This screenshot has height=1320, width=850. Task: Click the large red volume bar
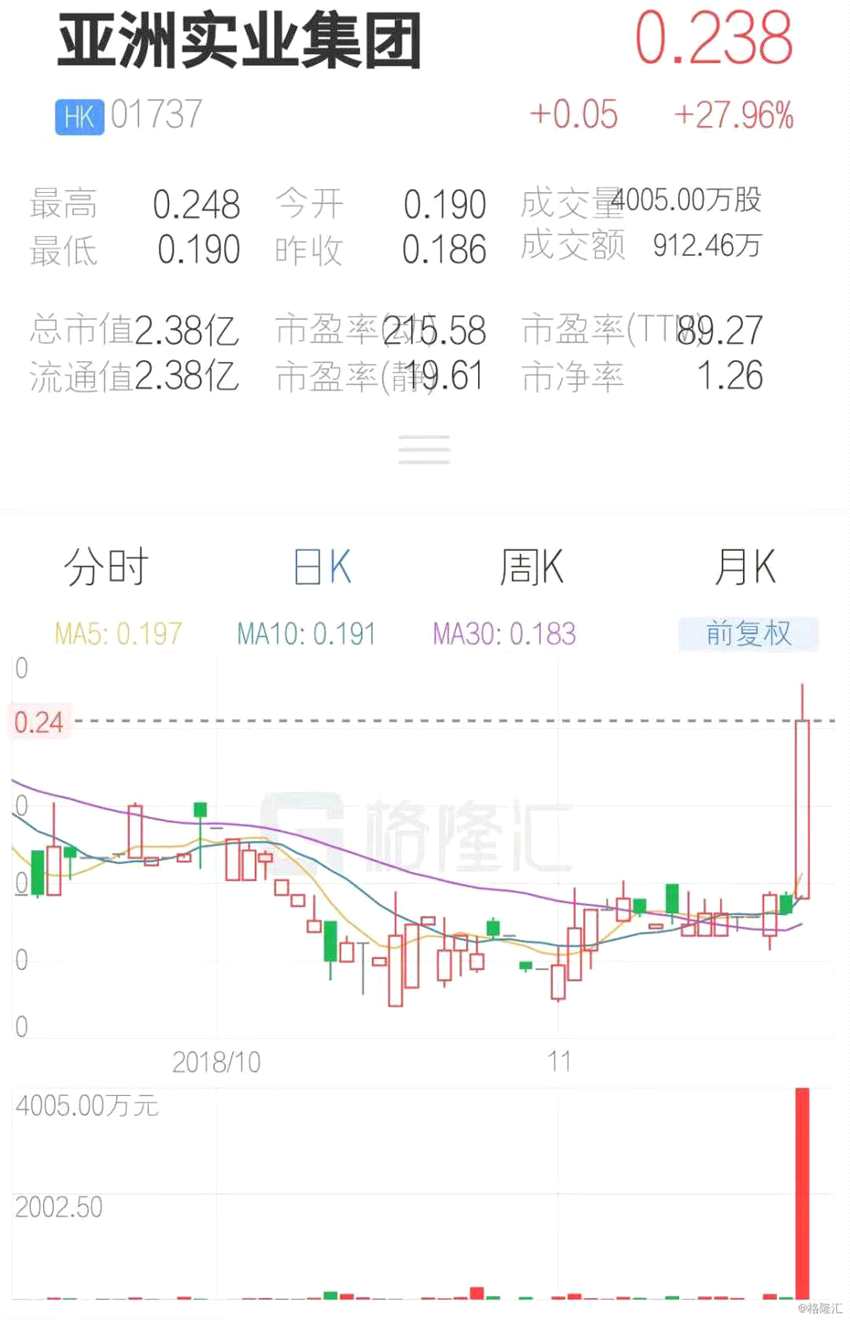[x=803, y=1190]
